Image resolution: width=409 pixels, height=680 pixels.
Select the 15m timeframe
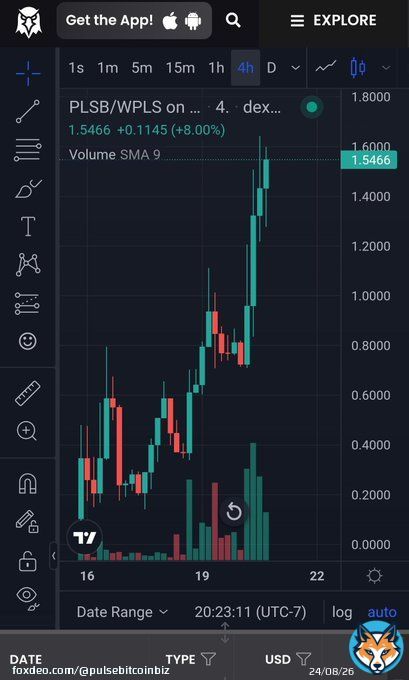click(x=180, y=68)
